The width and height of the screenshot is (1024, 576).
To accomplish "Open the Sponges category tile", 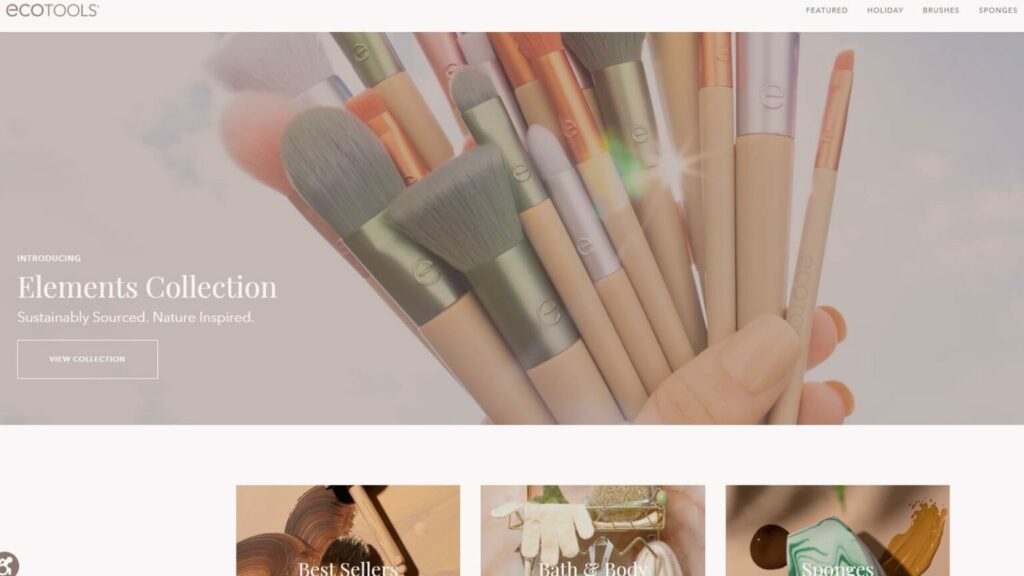I will (837, 532).
